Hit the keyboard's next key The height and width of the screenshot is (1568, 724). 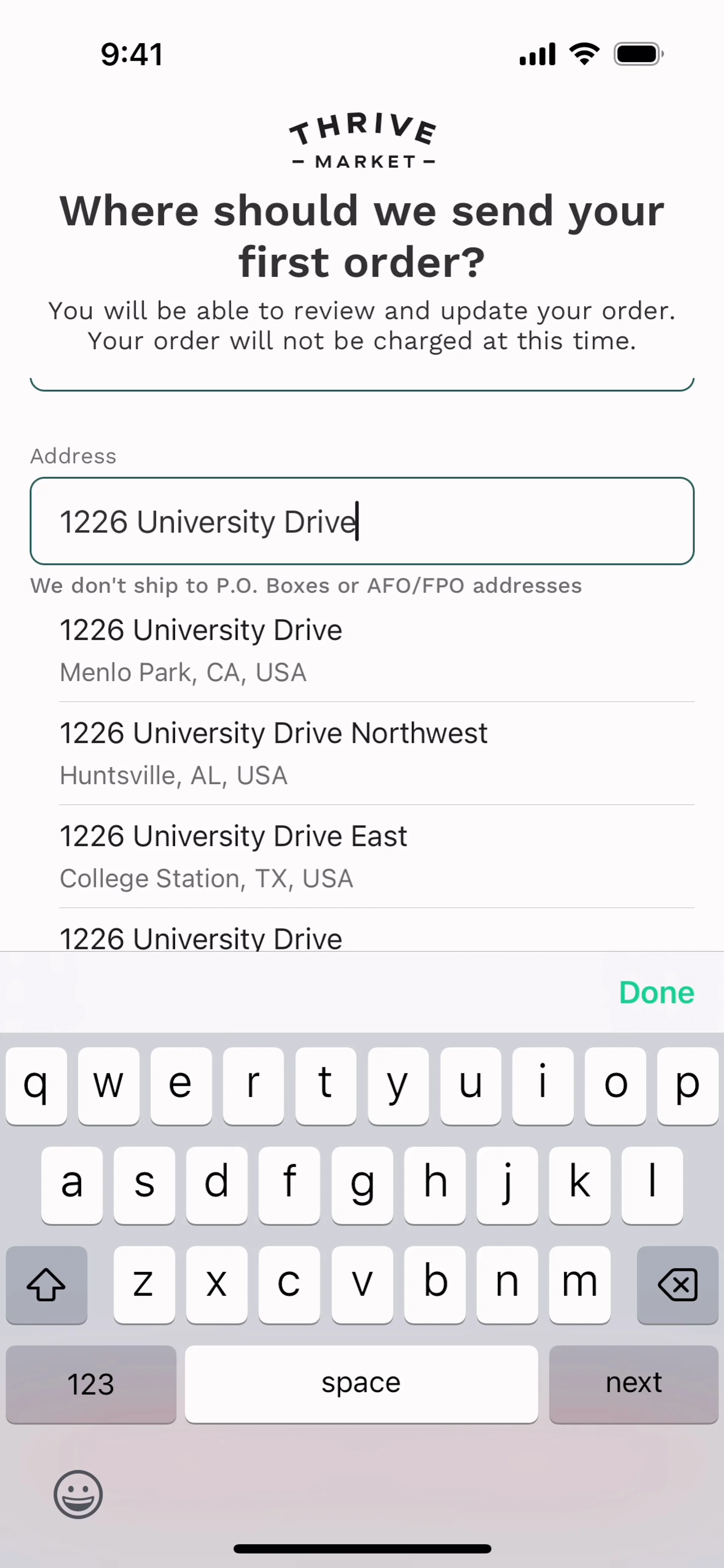pos(633,1383)
